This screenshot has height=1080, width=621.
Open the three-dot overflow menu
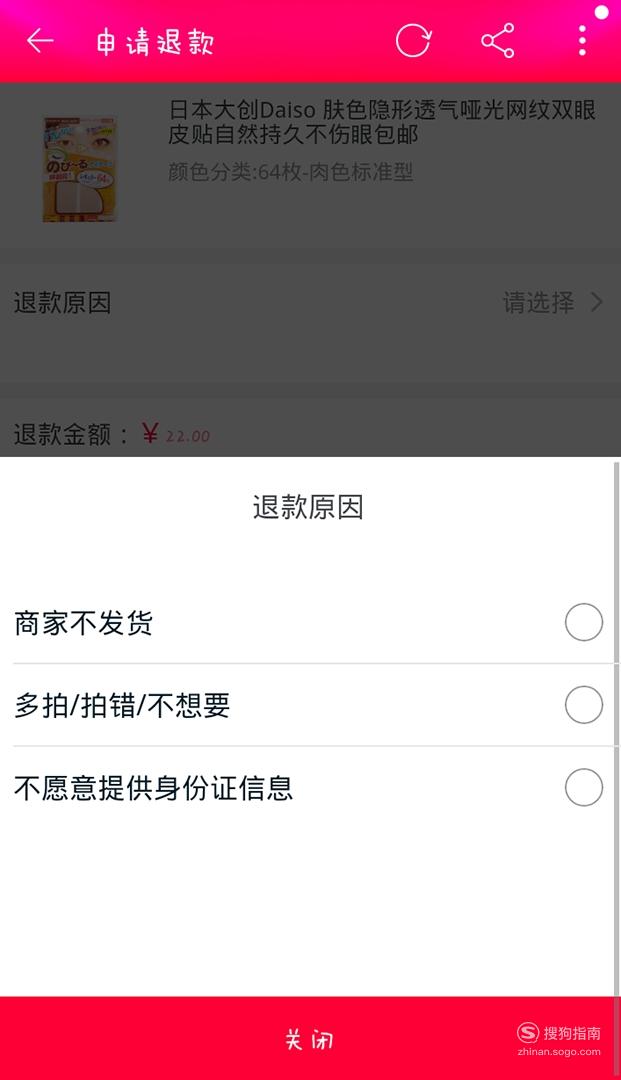pyautogui.click(x=582, y=41)
